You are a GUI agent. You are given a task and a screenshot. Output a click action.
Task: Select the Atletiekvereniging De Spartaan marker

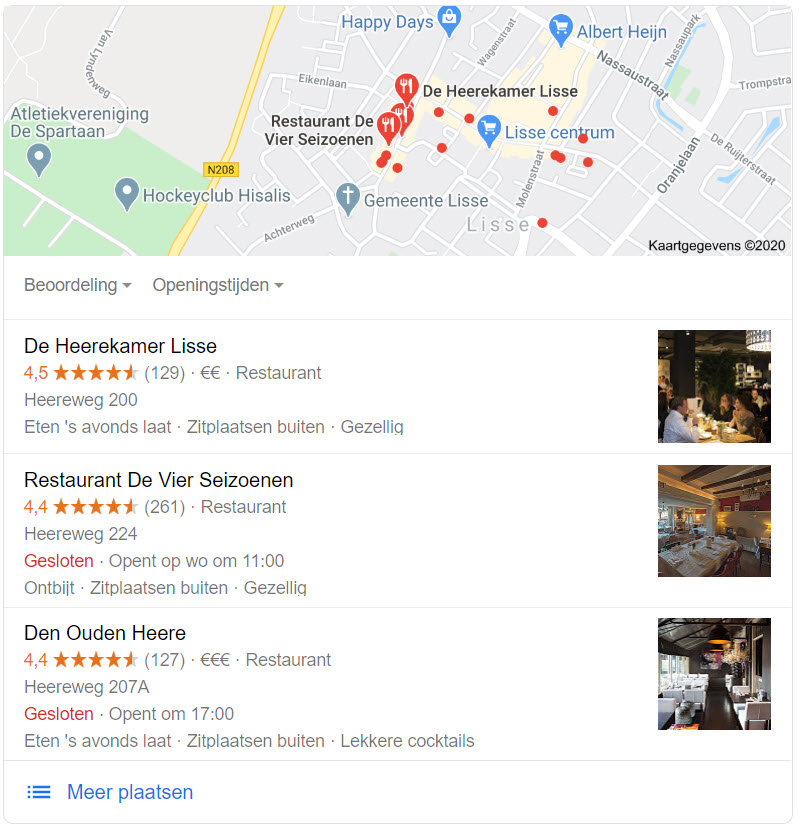[38, 156]
